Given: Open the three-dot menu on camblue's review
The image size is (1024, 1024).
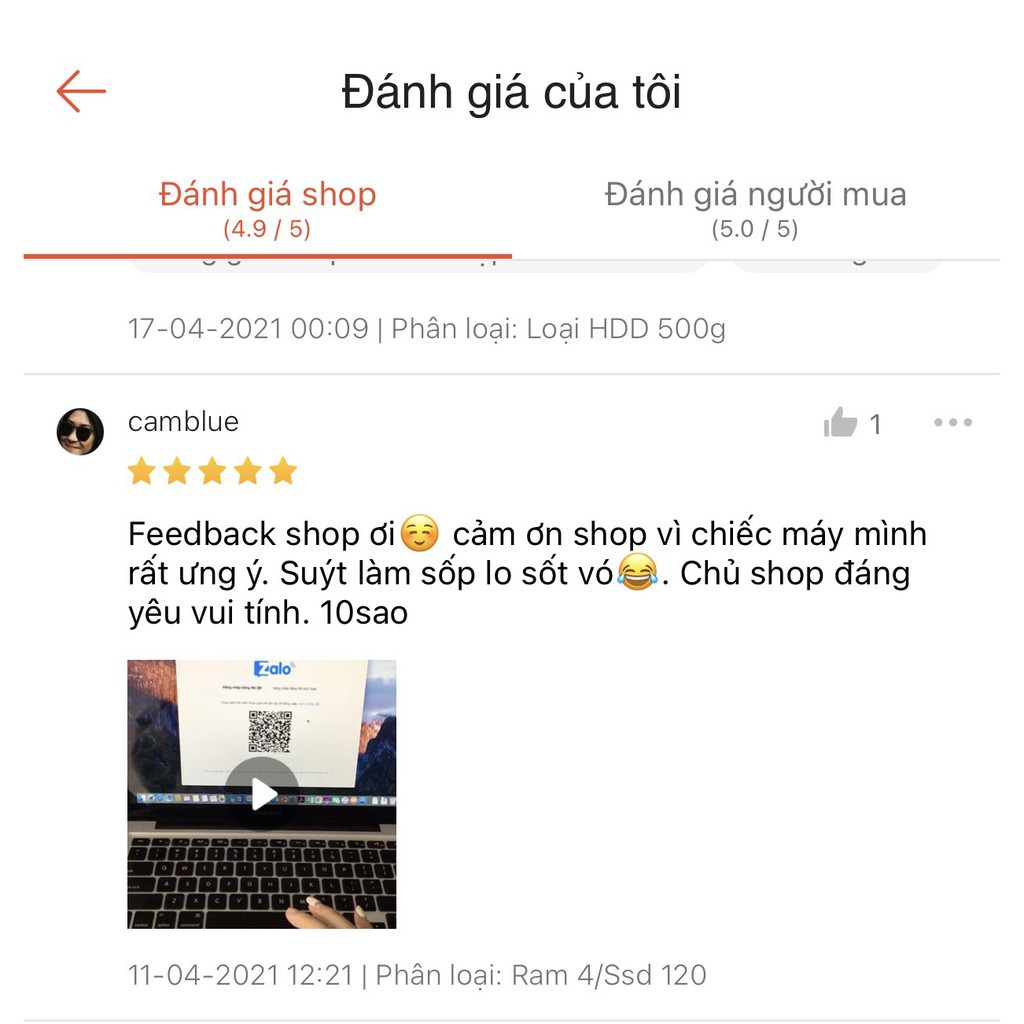Looking at the screenshot, I should pos(952,422).
